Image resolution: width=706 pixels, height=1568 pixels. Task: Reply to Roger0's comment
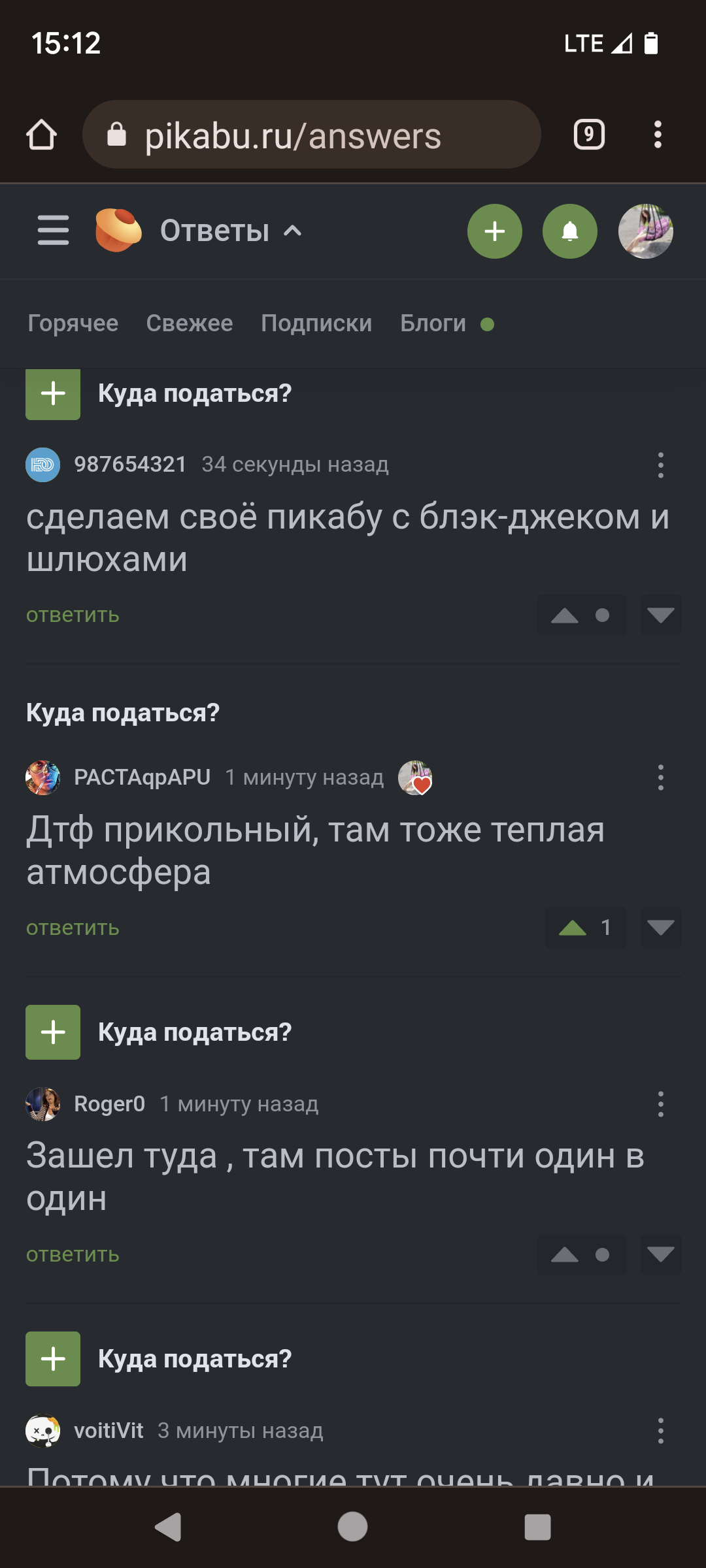click(x=73, y=1254)
